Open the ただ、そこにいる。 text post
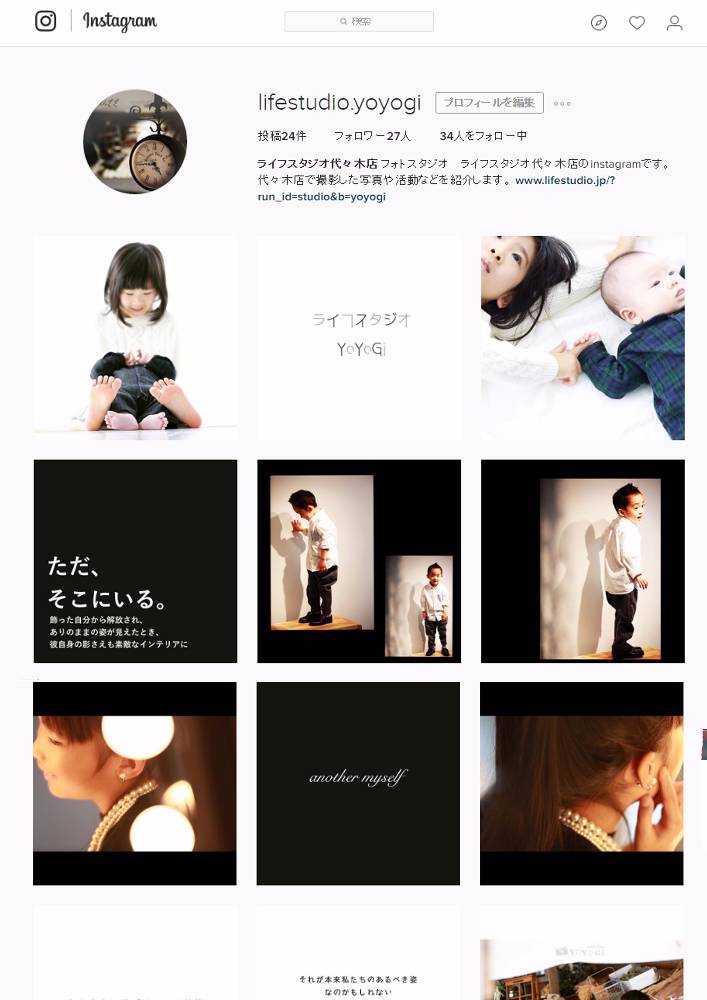 tap(135, 561)
